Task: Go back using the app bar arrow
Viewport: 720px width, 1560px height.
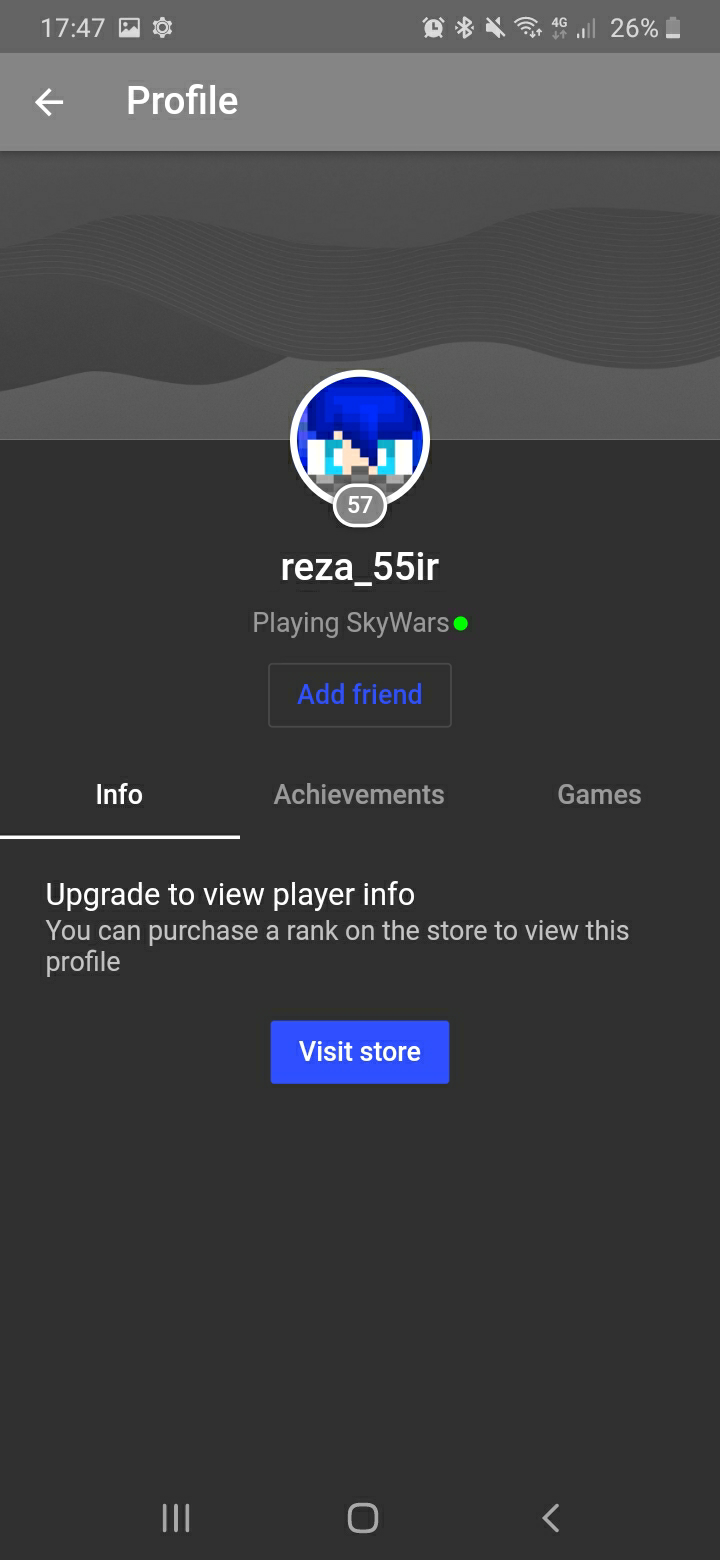Action: coord(49,101)
